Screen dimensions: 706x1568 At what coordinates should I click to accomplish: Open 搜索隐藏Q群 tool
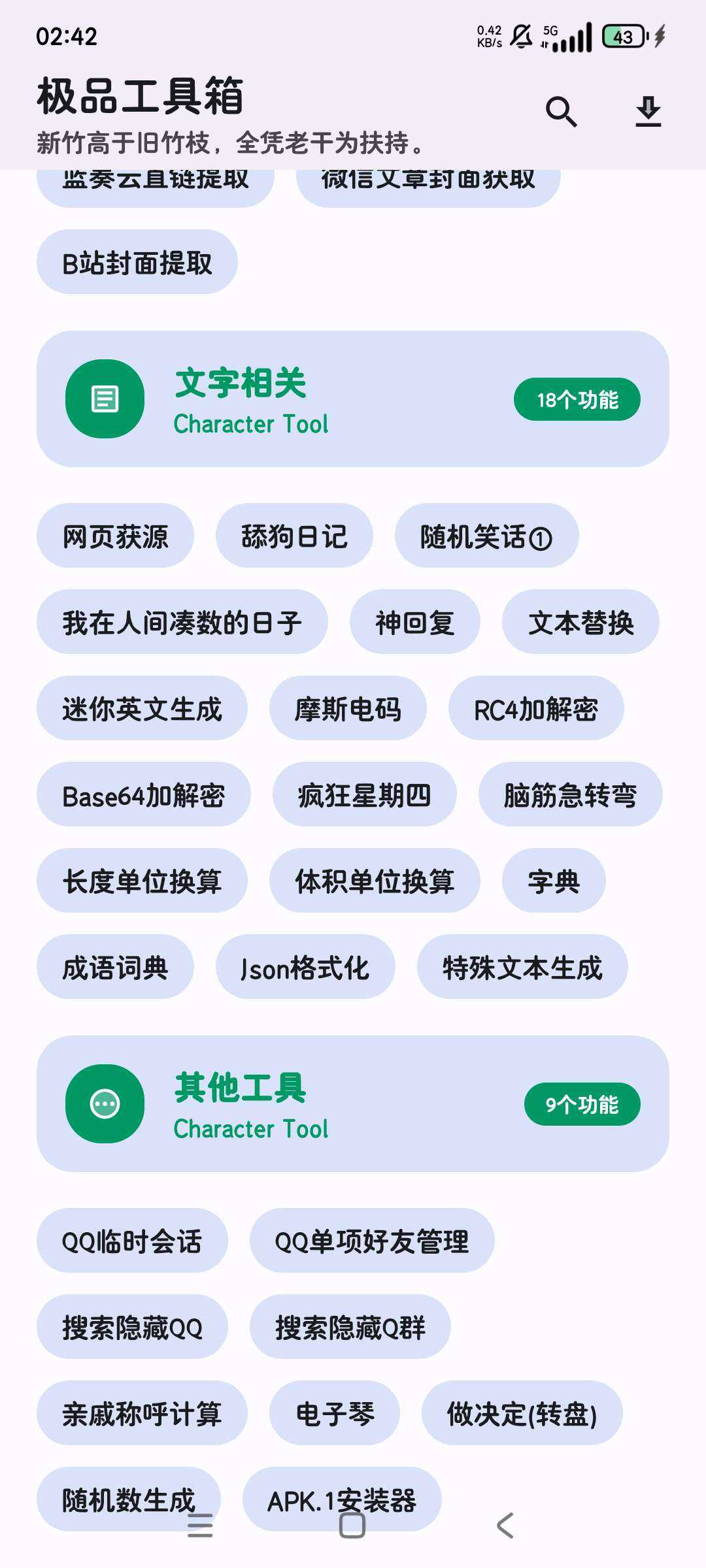point(350,1327)
